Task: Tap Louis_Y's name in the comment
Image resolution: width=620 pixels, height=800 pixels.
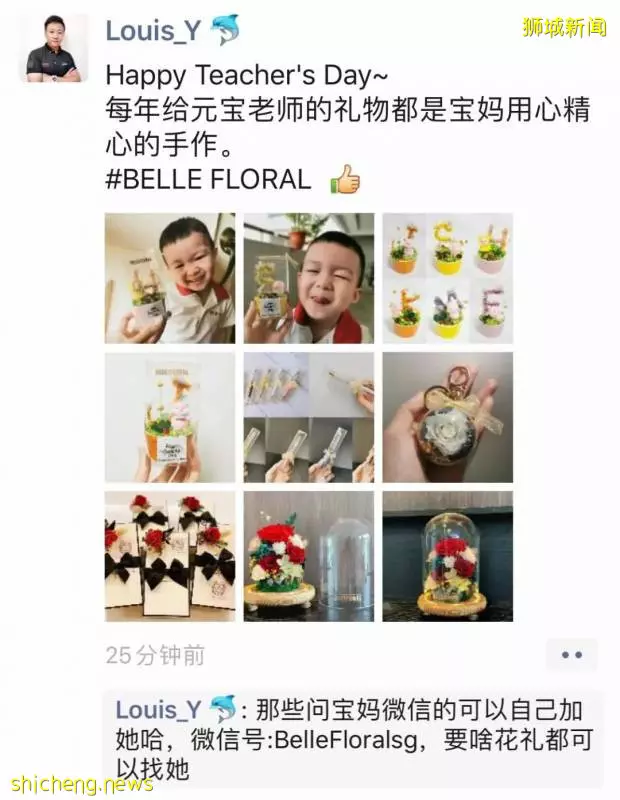Action: 159,711
